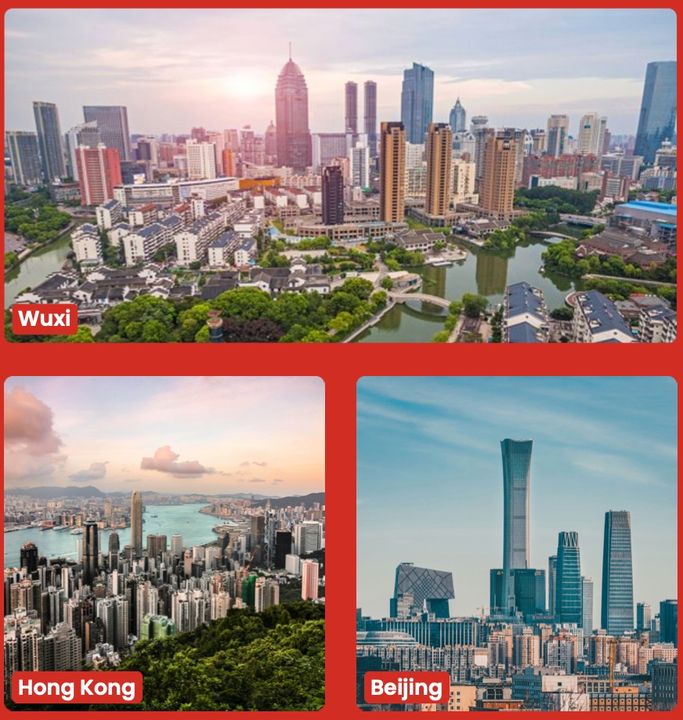The height and width of the screenshot is (720, 683).
Task: Select the Hong Kong destination tile
Action: tap(164, 543)
